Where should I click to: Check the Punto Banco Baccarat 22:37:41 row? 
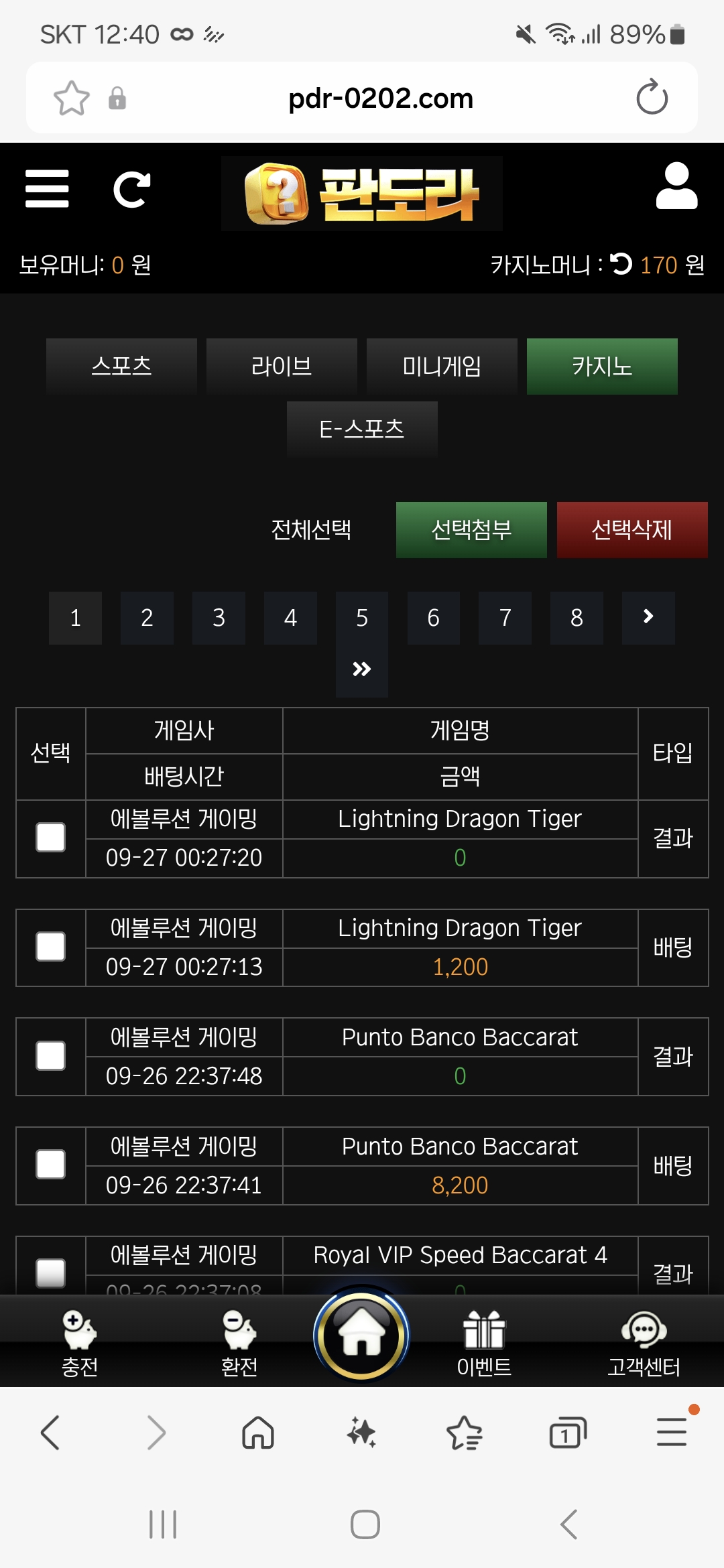[51, 1165]
